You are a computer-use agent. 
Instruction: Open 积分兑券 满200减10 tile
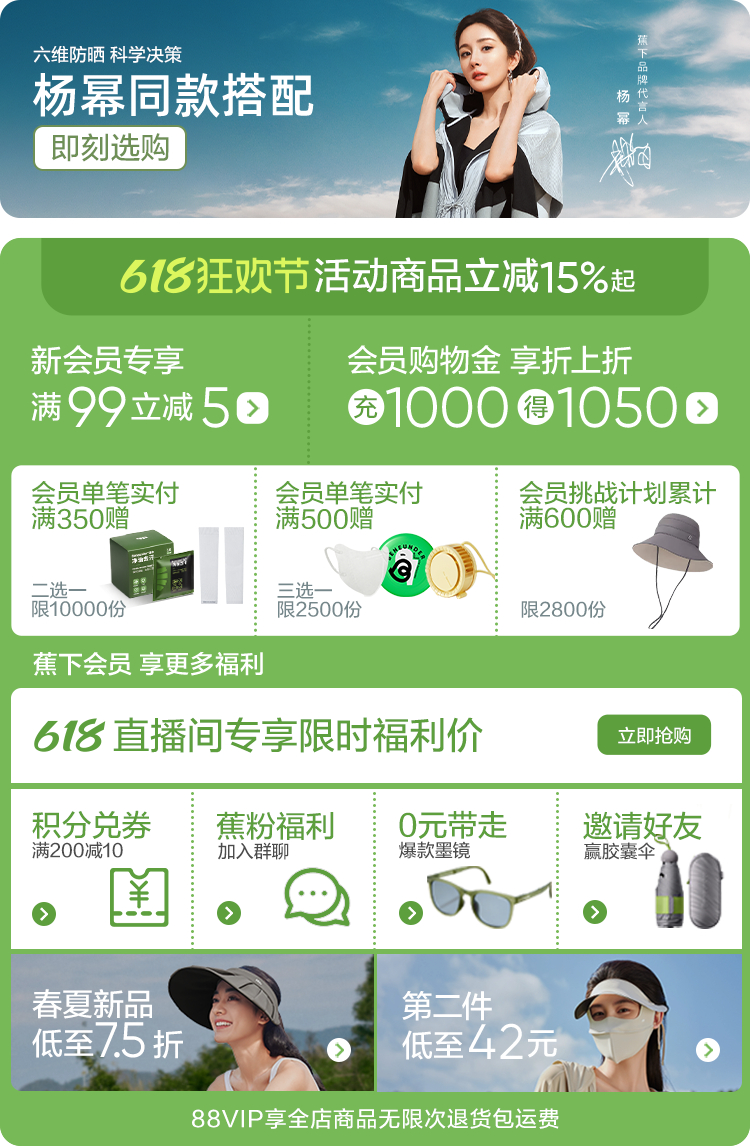click(101, 869)
